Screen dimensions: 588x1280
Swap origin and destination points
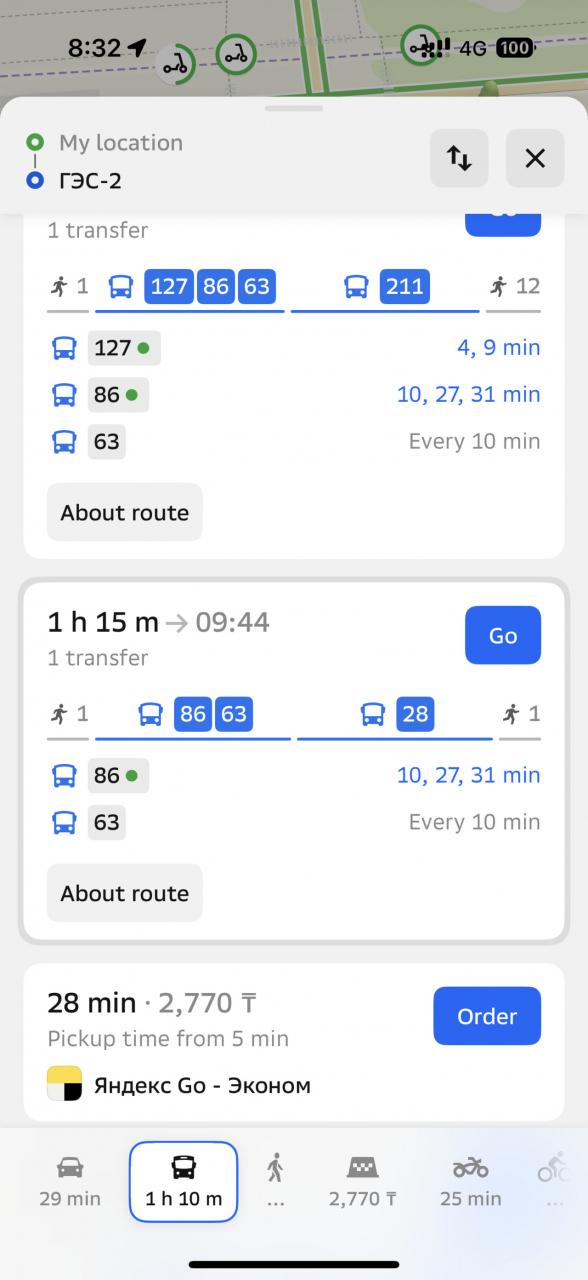tap(459, 158)
